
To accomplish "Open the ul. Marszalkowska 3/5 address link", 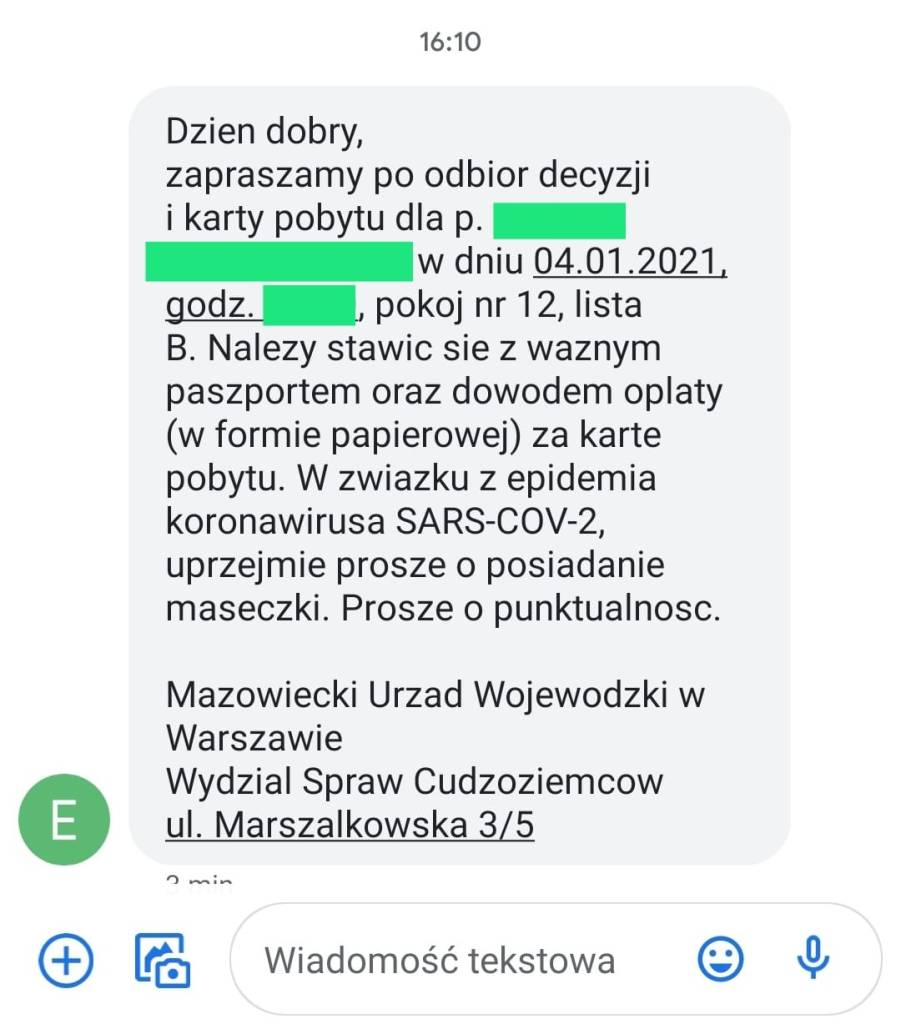I will coord(350,825).
